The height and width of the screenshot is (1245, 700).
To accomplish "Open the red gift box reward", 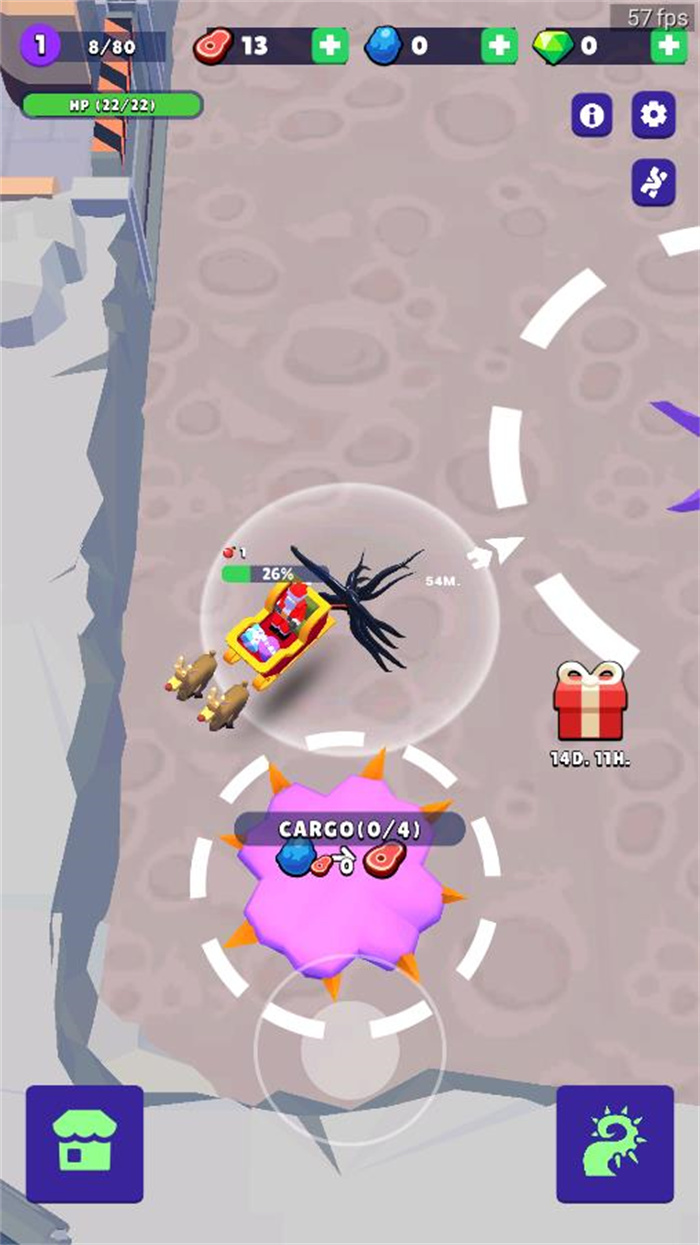I will [x=589, y=701].
